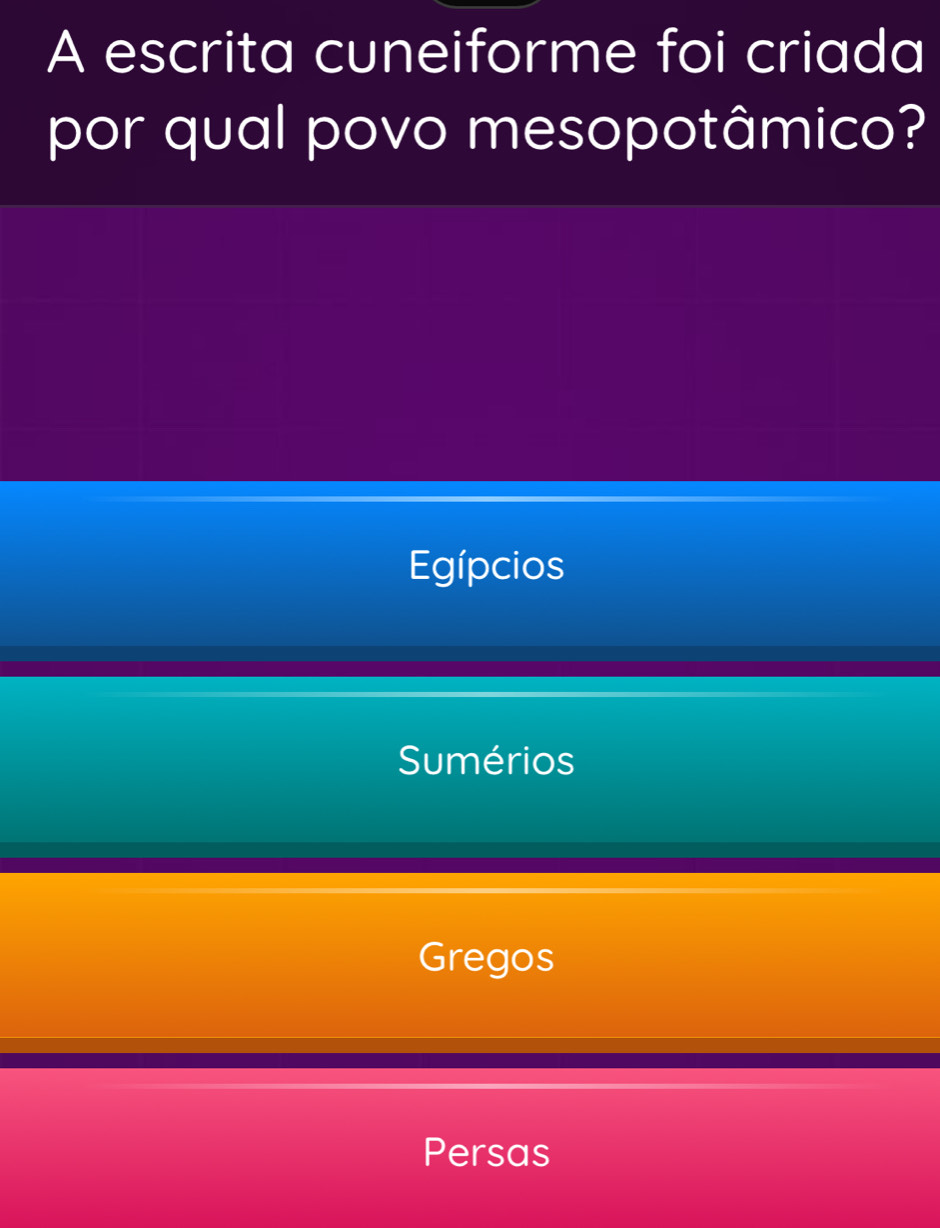Select the answer Egípcios
The width and height of the screenshot is (940, 1228).
click(x=486, y=567)
